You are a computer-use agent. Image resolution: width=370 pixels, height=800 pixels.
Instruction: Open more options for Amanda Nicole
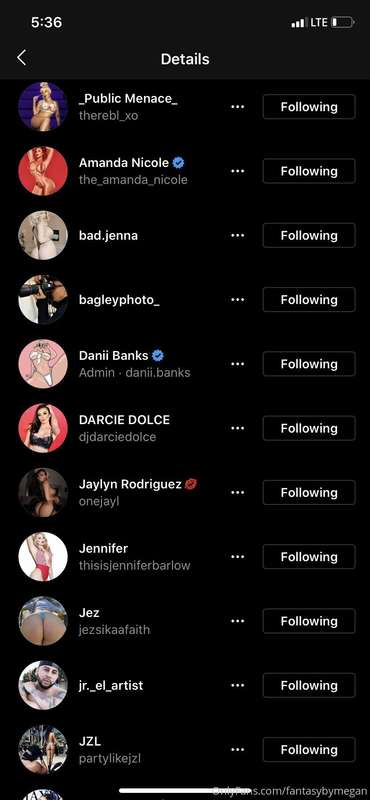pyautogui.click(x=237, y=171)
